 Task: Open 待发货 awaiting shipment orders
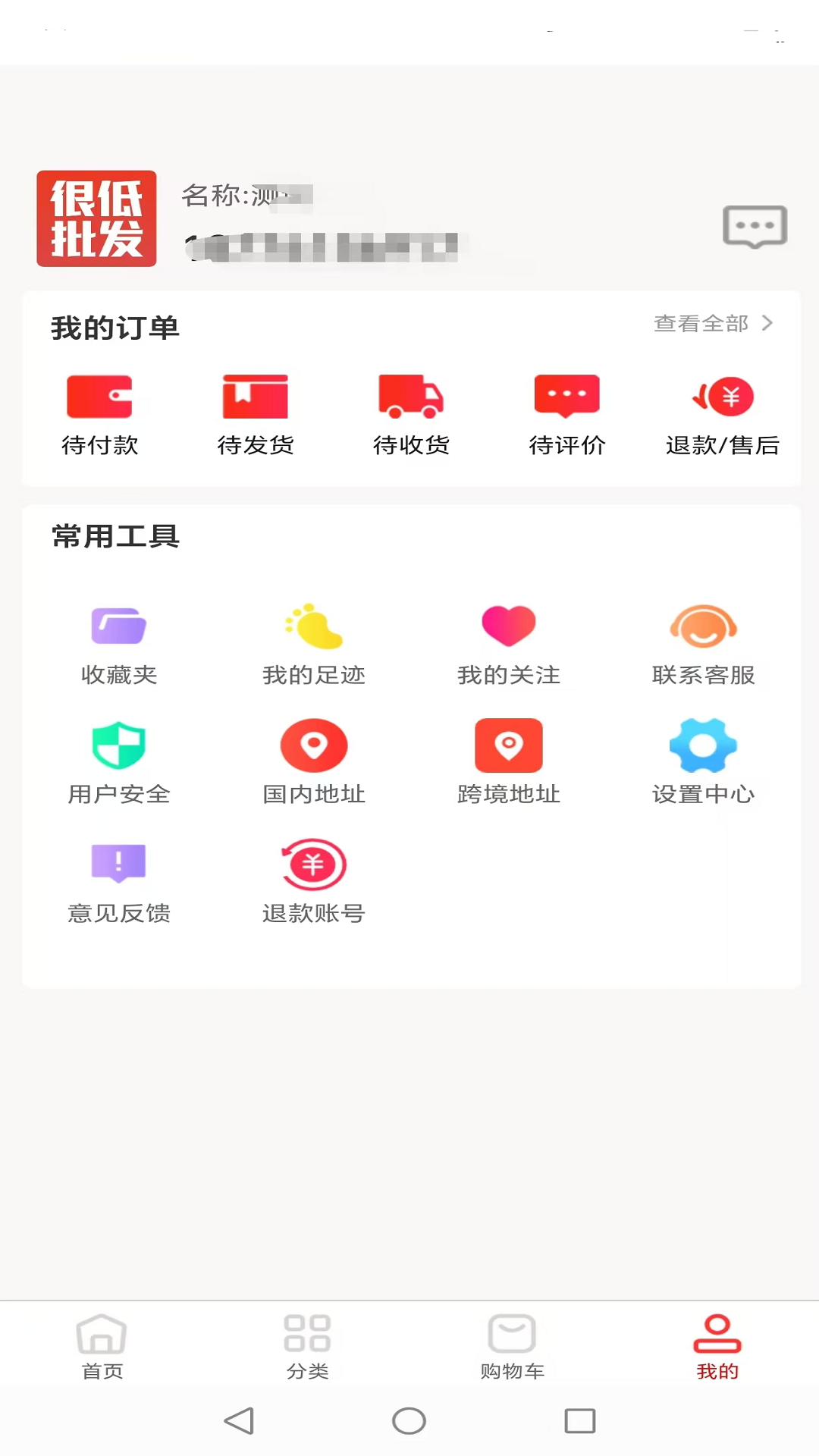pyautogui.click(x=256, y=413)
